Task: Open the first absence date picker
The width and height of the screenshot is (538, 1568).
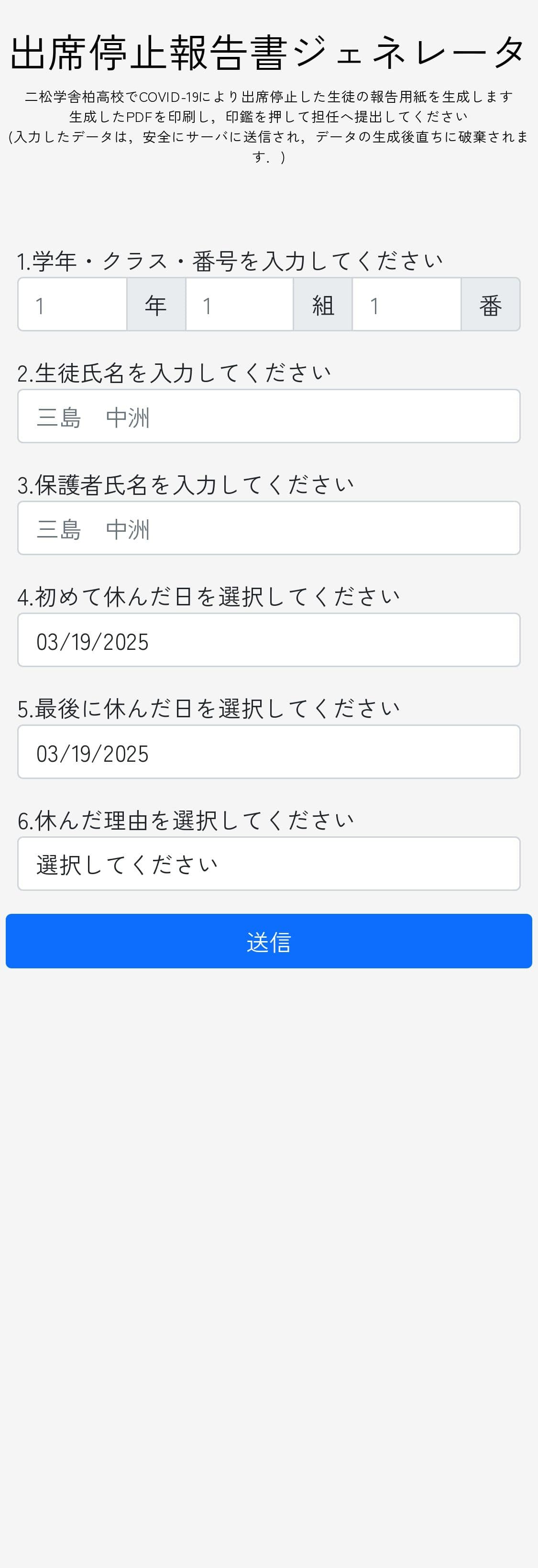Action: point(268,640)
